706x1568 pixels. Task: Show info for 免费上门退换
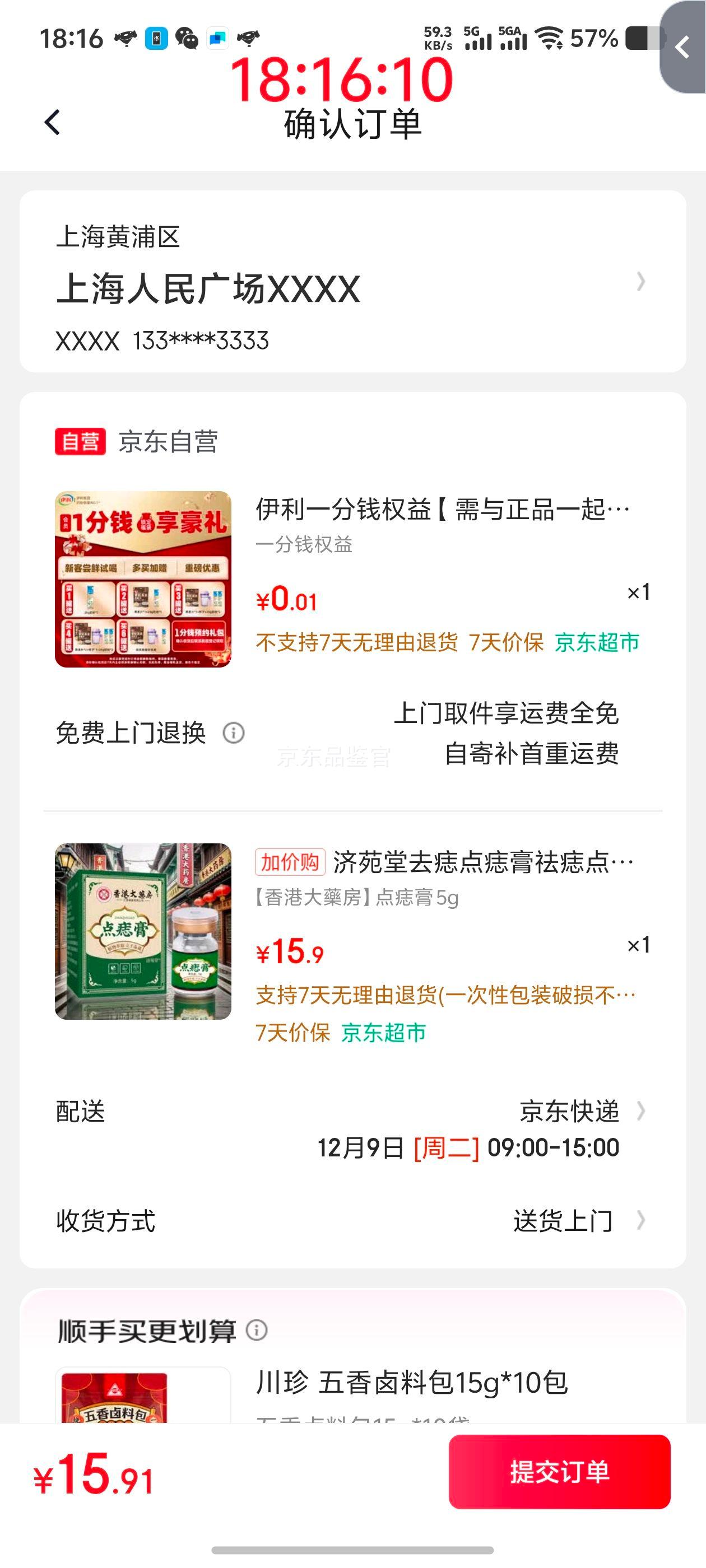pyautogui.click(x=234, y=733)
